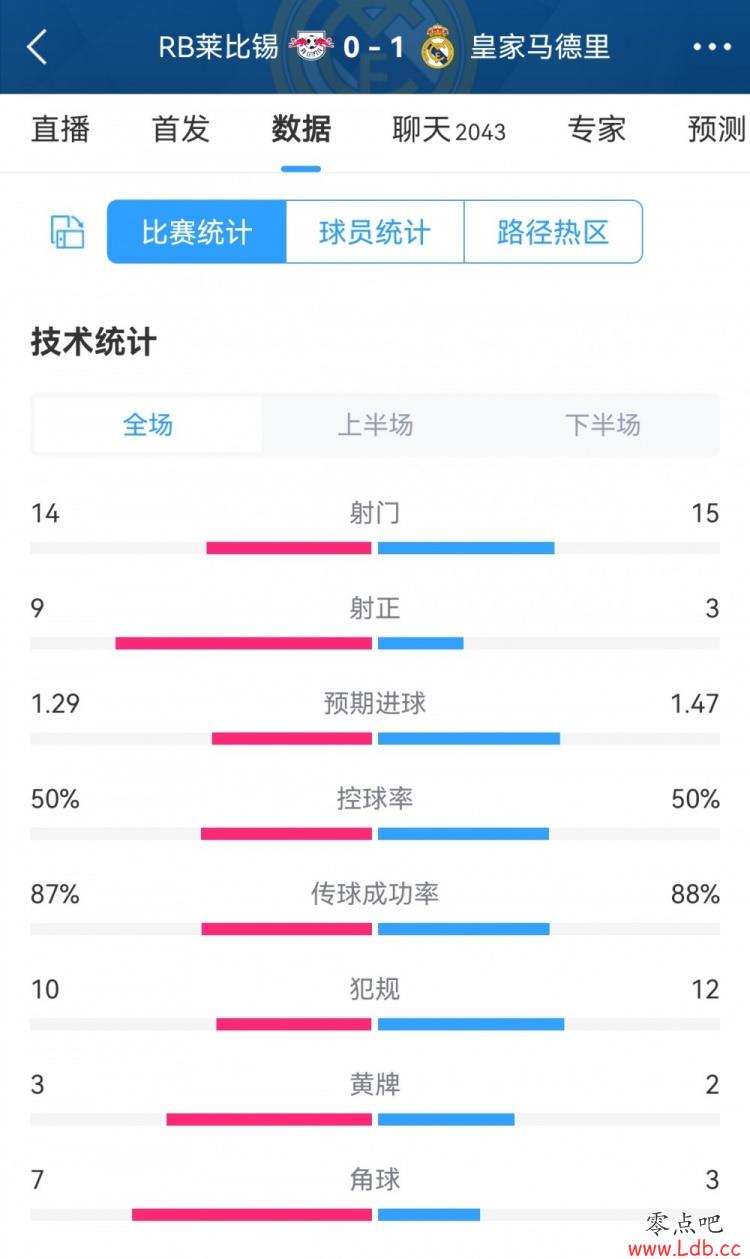Select the 比赛统计 segment

click(x=197, y=232)
